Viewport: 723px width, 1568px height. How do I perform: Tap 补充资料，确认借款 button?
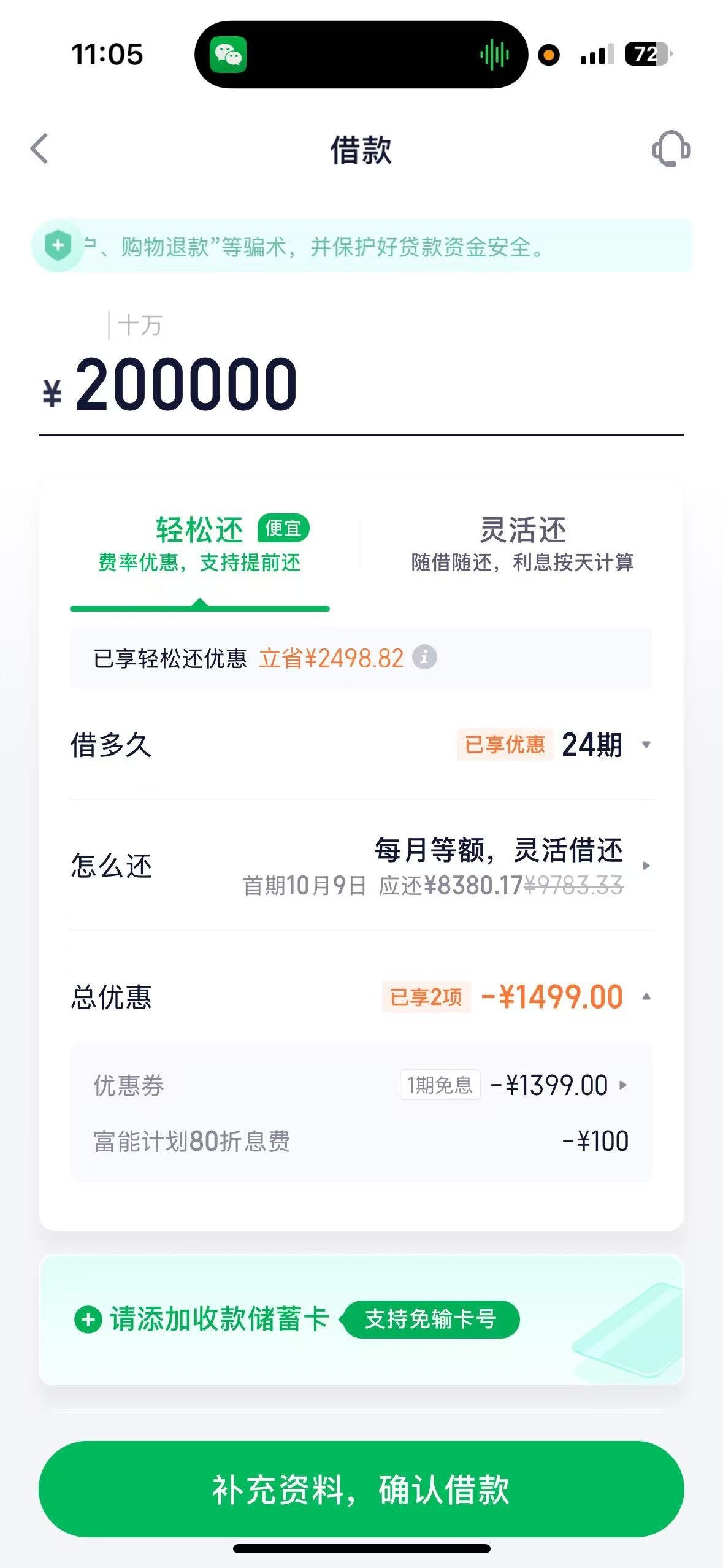pyautogui.click(x=361, y=1489)
